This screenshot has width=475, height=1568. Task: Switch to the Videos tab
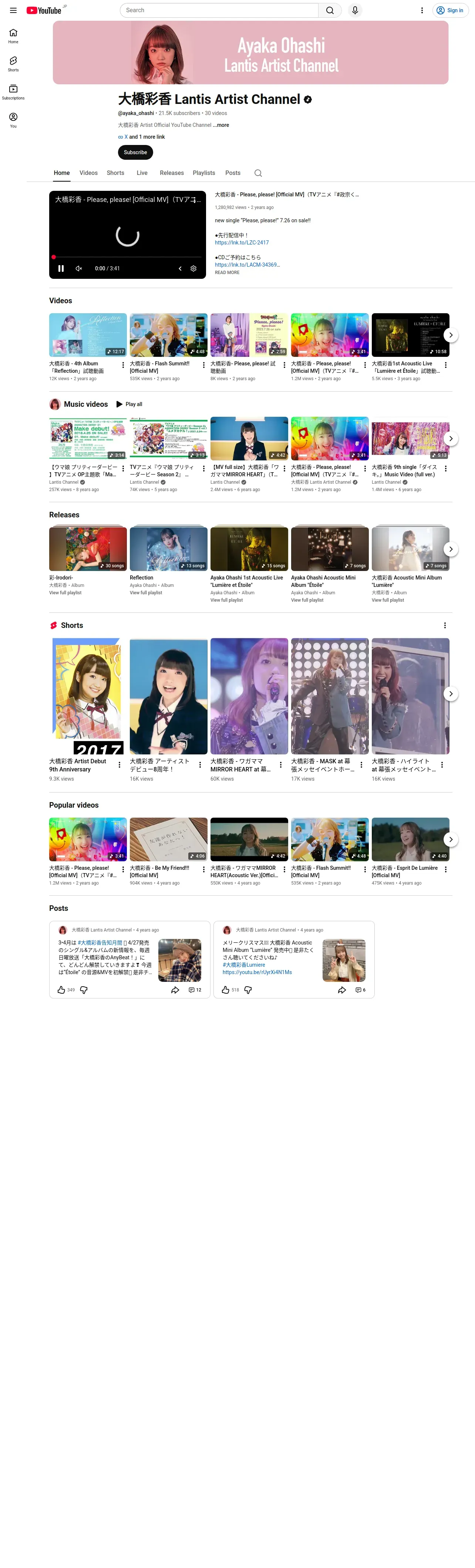(x=88, y=173)
